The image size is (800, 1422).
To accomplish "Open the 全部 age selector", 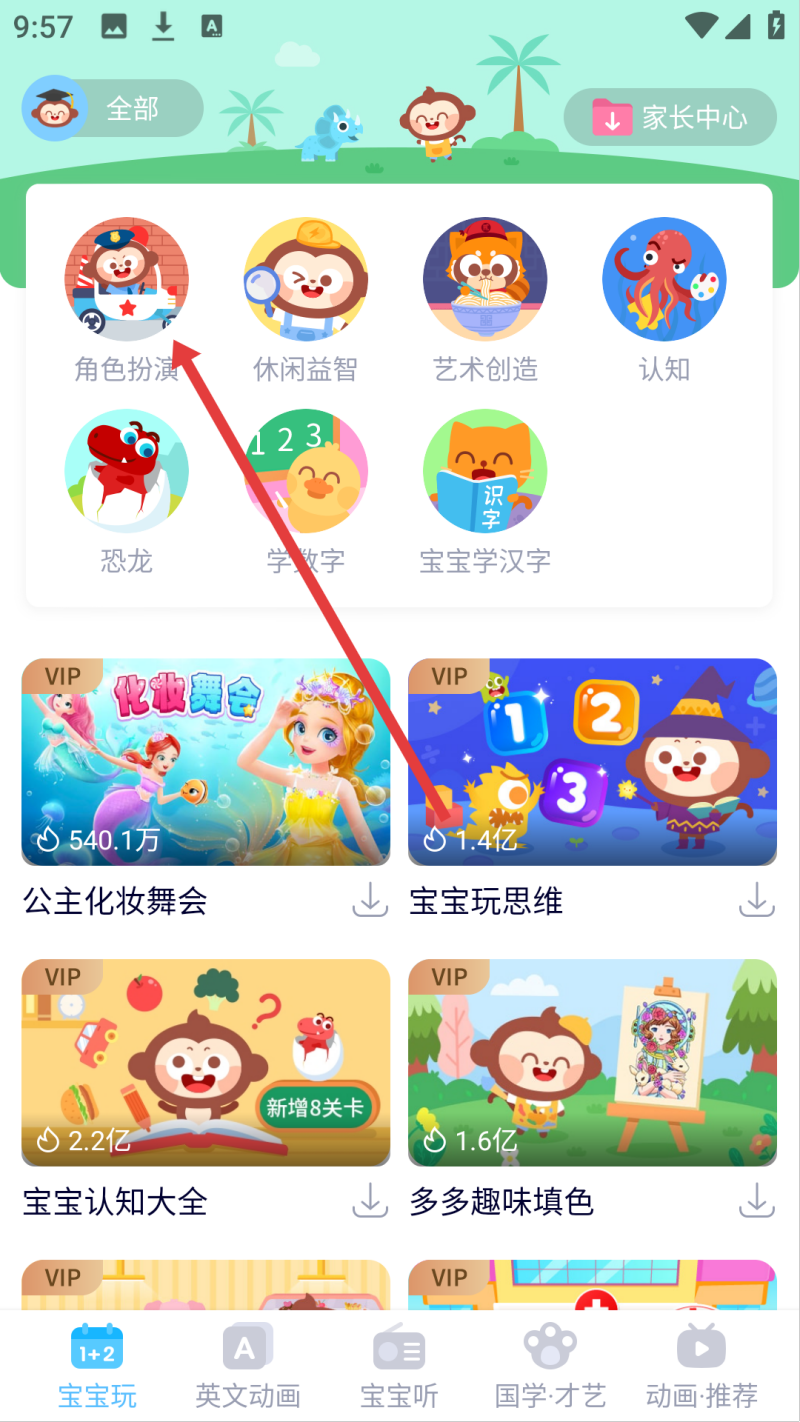I will 112,108.
